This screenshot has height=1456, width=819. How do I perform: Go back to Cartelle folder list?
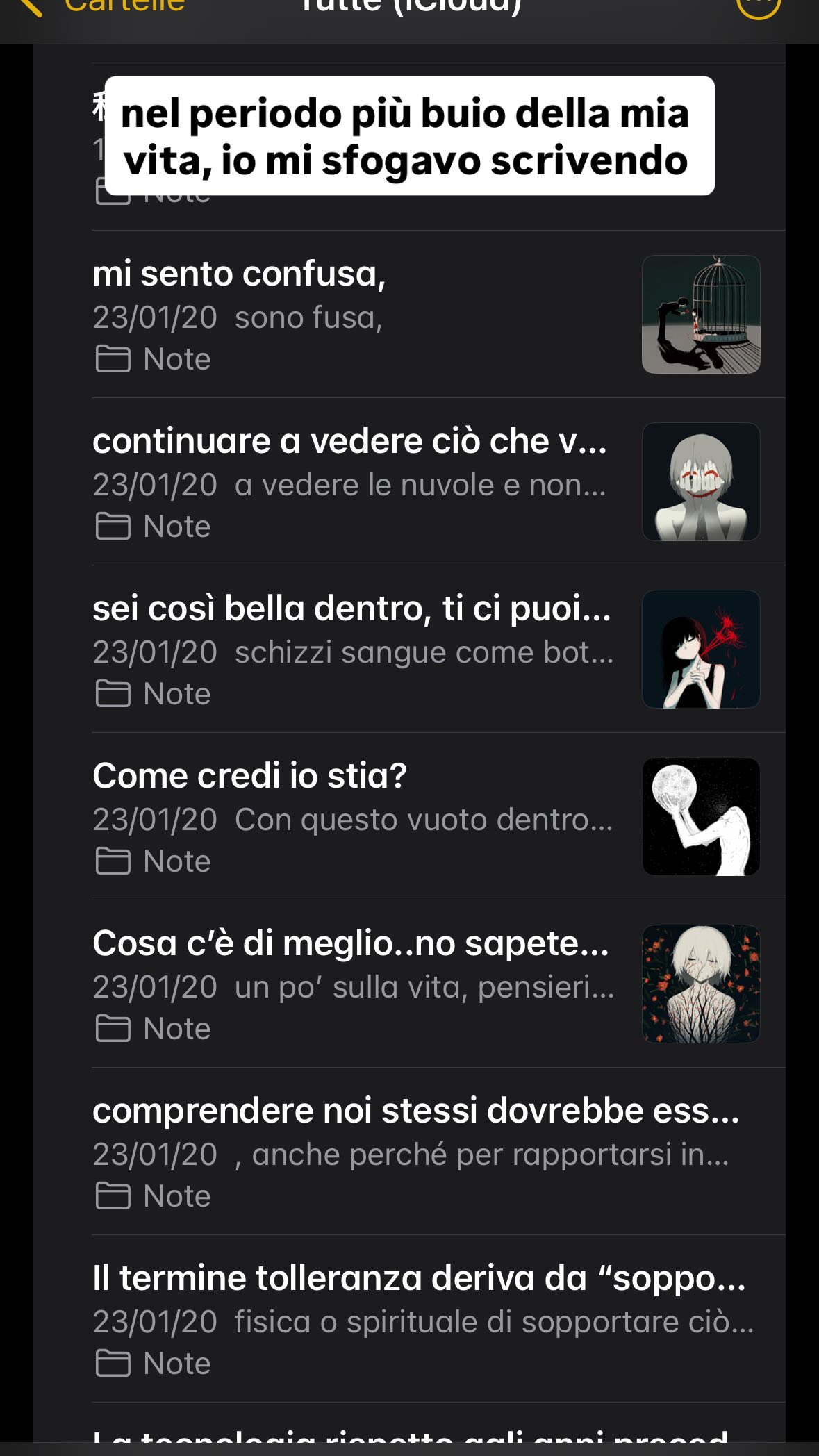[104, 7]
